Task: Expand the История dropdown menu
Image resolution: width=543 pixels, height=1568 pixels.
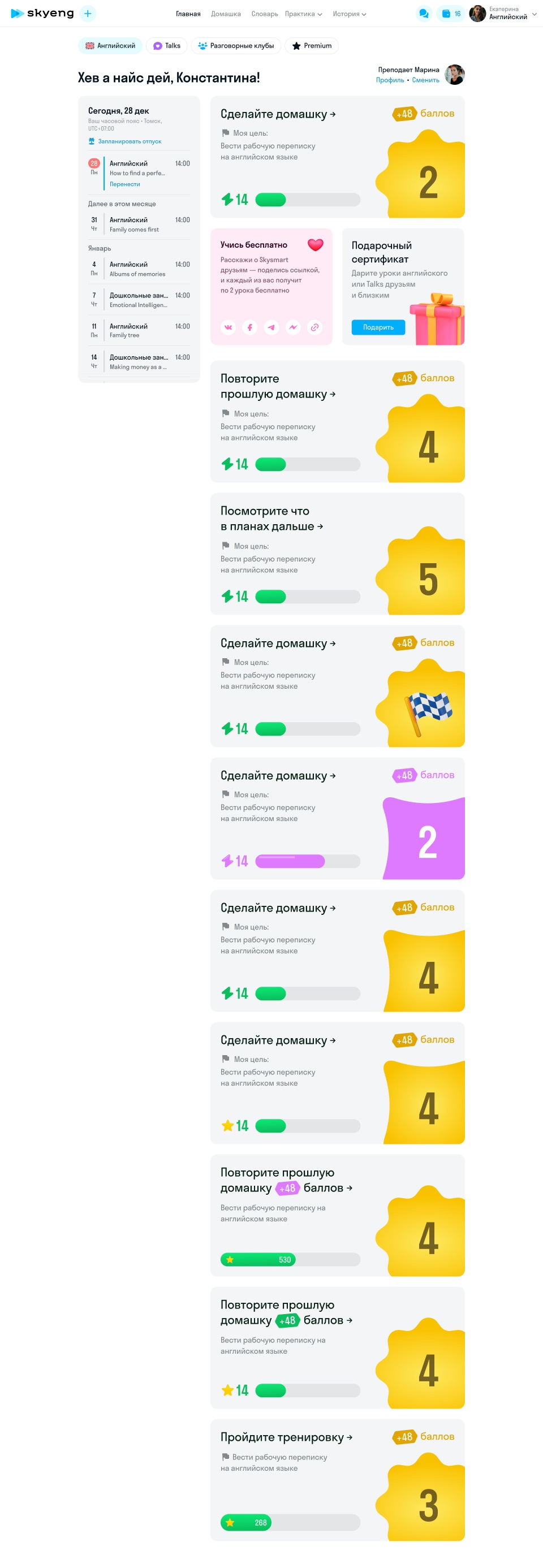Action: pyautogui.click(x=349, y=14)
